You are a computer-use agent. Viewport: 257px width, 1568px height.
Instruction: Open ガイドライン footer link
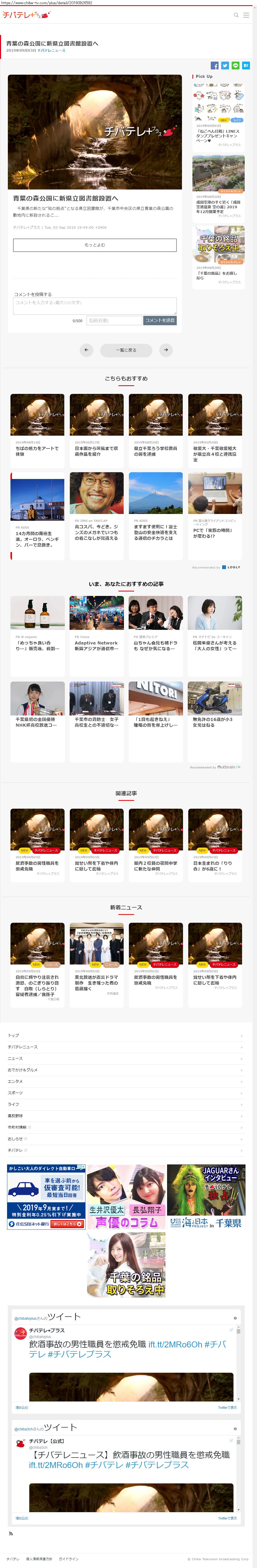69,1559
